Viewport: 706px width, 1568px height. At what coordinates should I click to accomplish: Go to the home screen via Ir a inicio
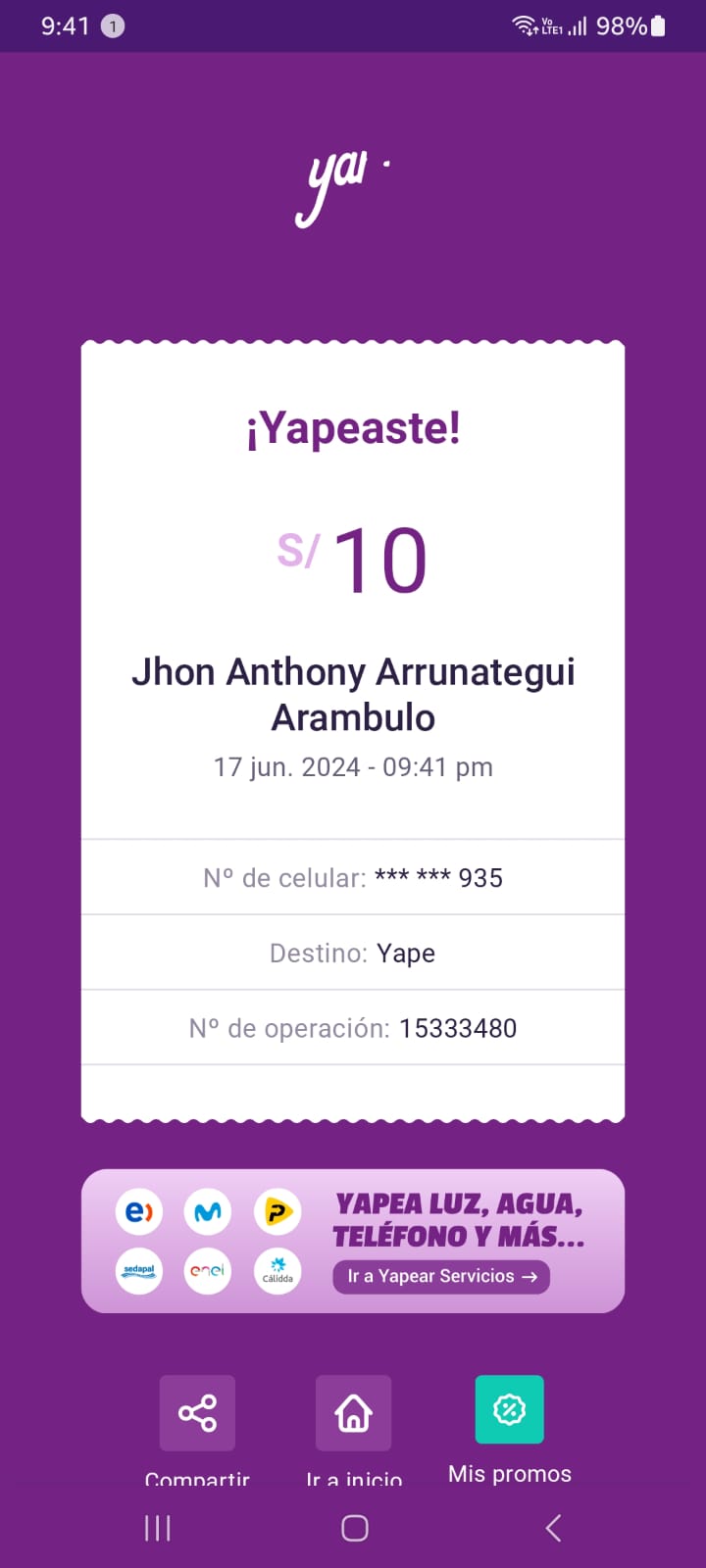353,1412
